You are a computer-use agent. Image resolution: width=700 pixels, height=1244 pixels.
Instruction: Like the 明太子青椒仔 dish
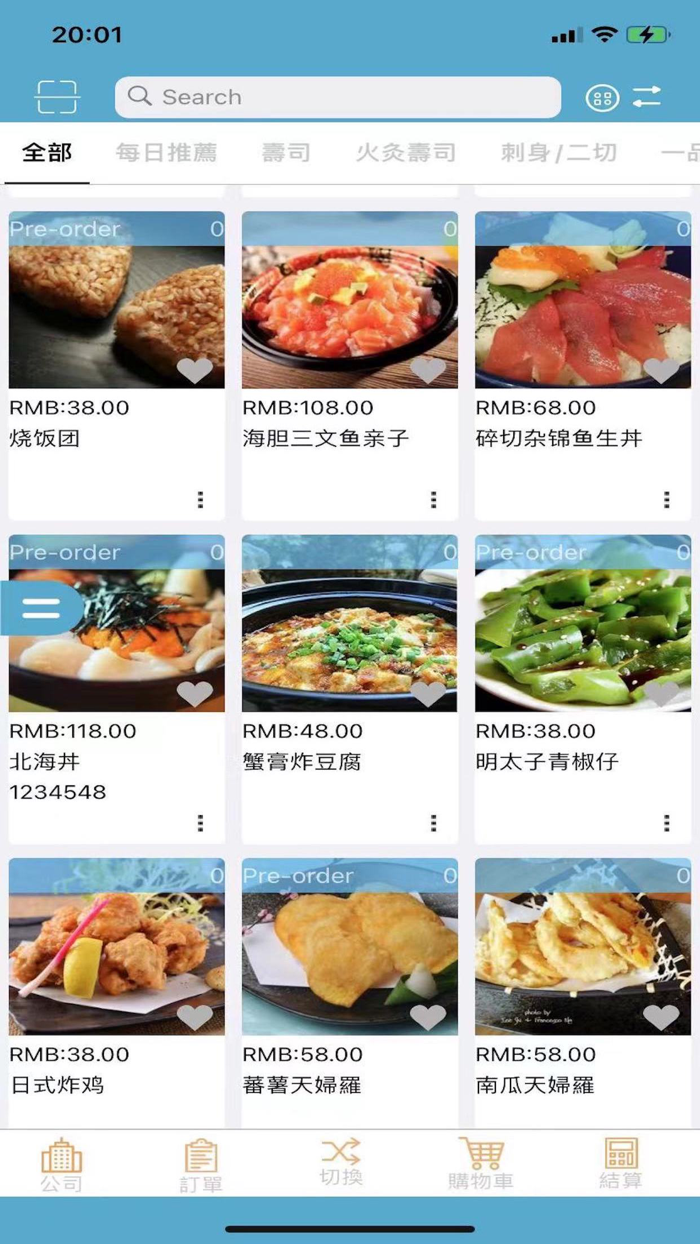pyautogui.click(x=661, y=693)
